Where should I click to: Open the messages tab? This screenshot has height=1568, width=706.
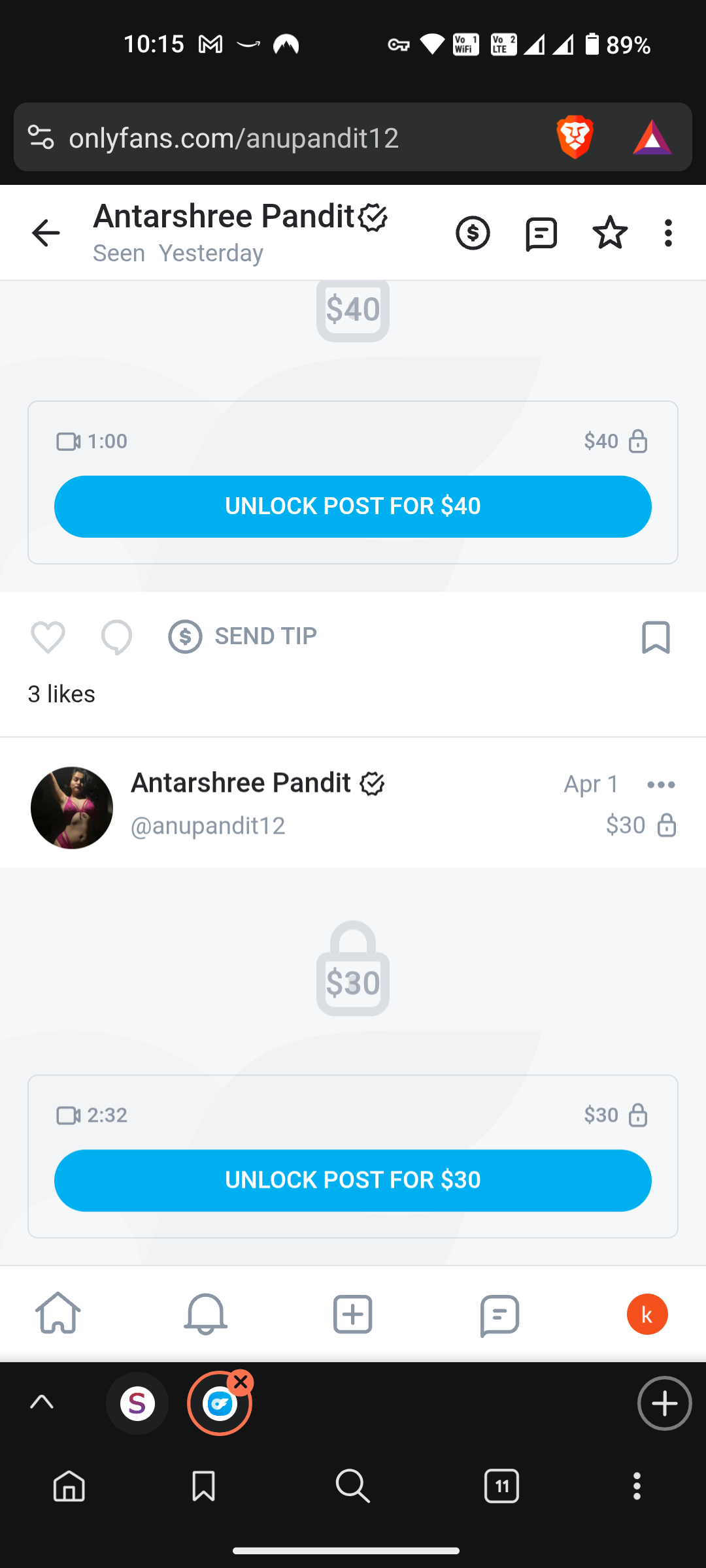(499, 1315)
